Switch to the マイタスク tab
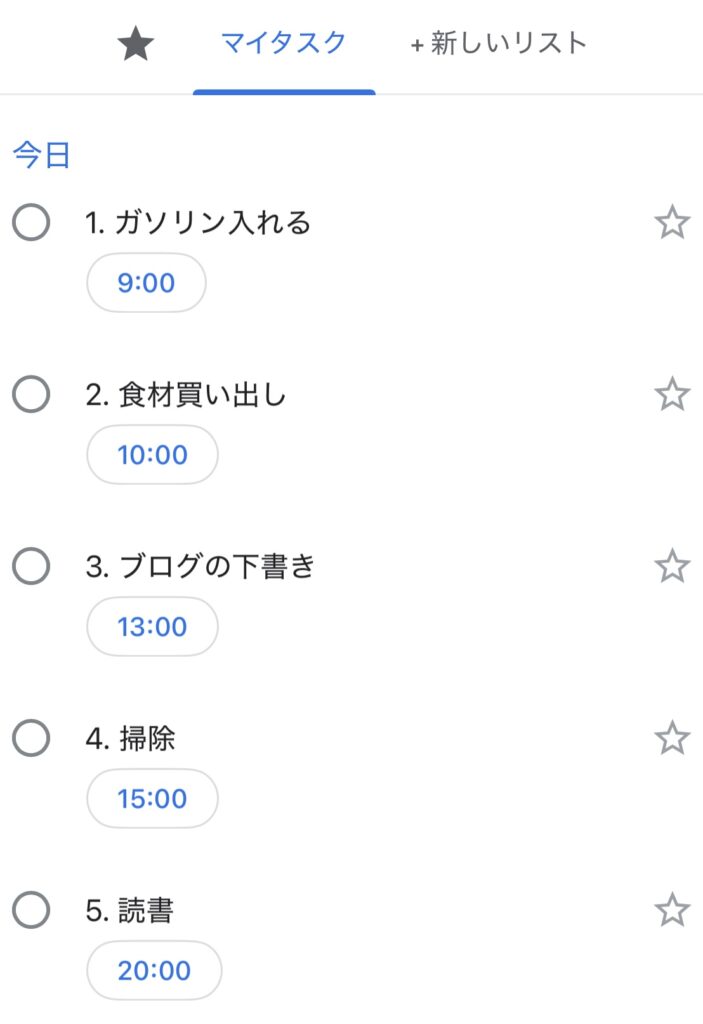Screen dimensions: 703x1024 point(284,44)
